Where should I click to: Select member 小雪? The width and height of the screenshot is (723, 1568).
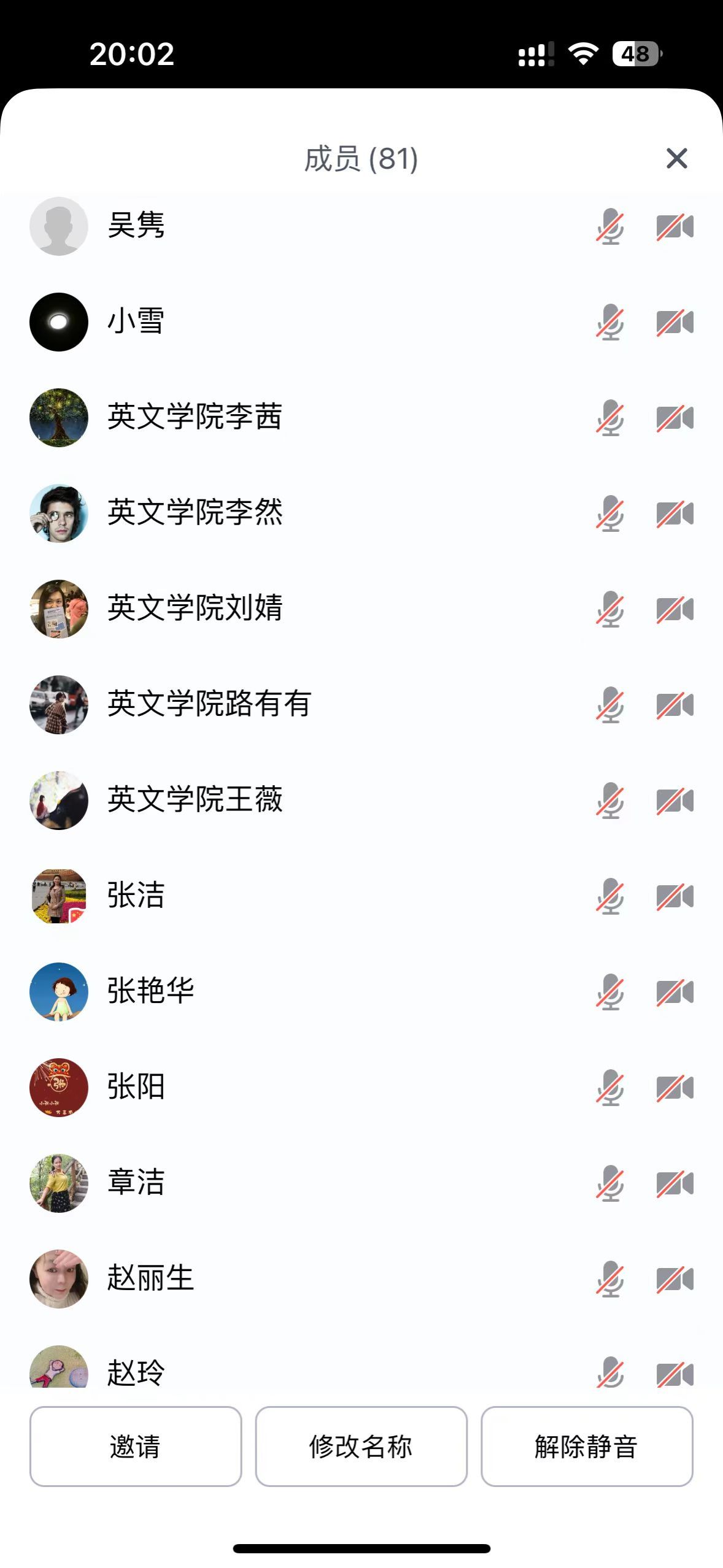(136, 321)
